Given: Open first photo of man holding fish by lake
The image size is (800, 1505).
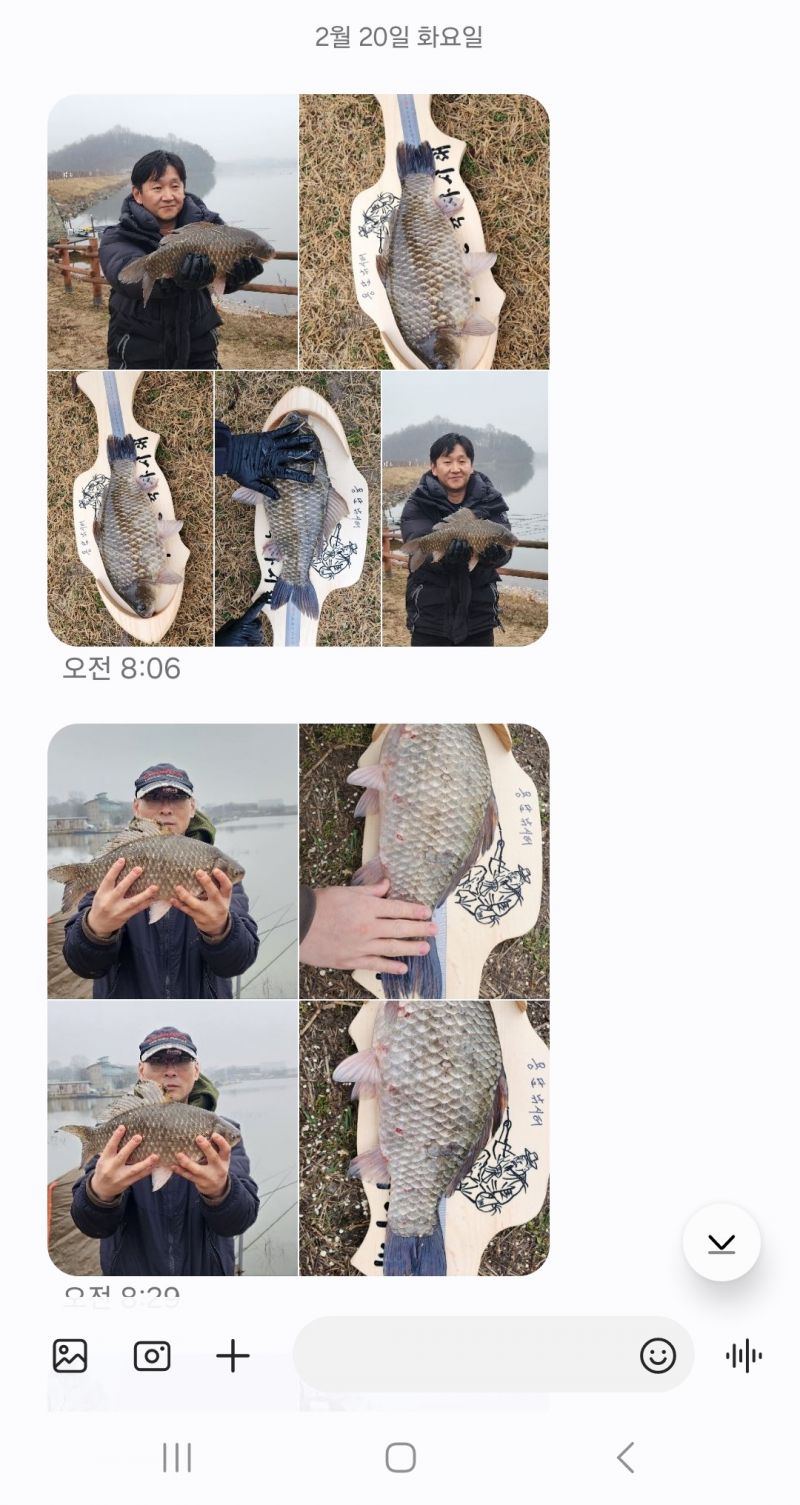Looking at the screenshot, I should (172, 232).
